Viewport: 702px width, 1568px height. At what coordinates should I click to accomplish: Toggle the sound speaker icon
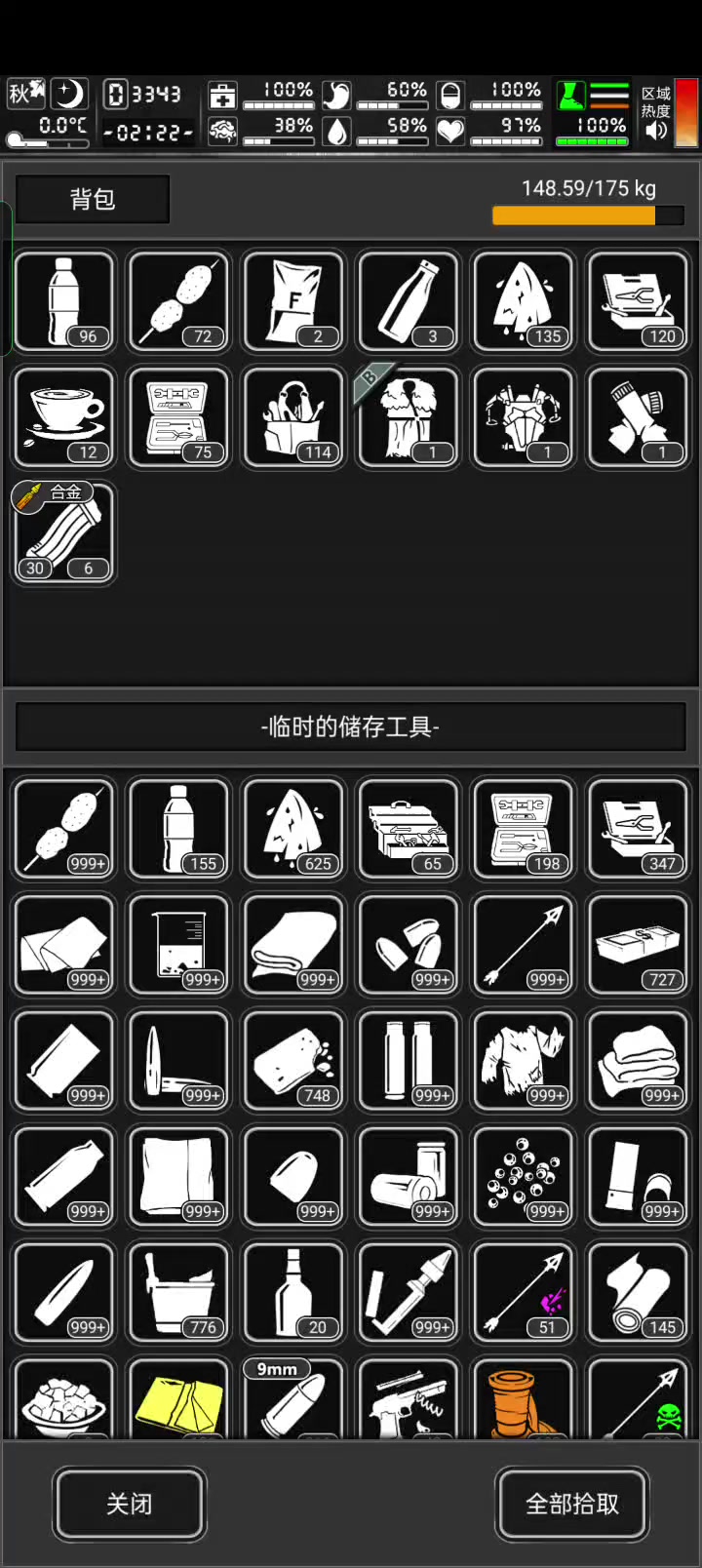point(656,131)
